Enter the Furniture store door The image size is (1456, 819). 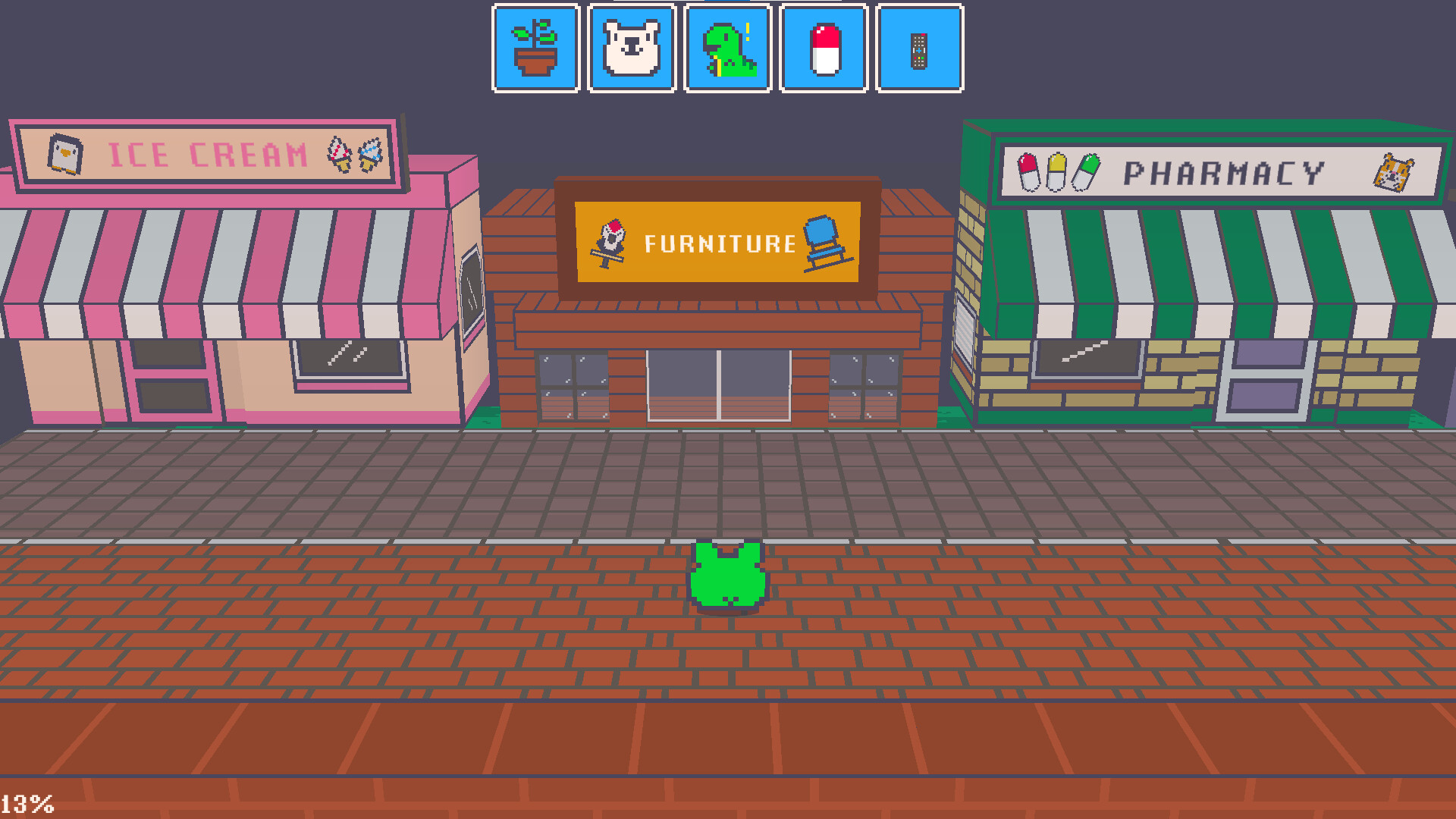(718, 385)
